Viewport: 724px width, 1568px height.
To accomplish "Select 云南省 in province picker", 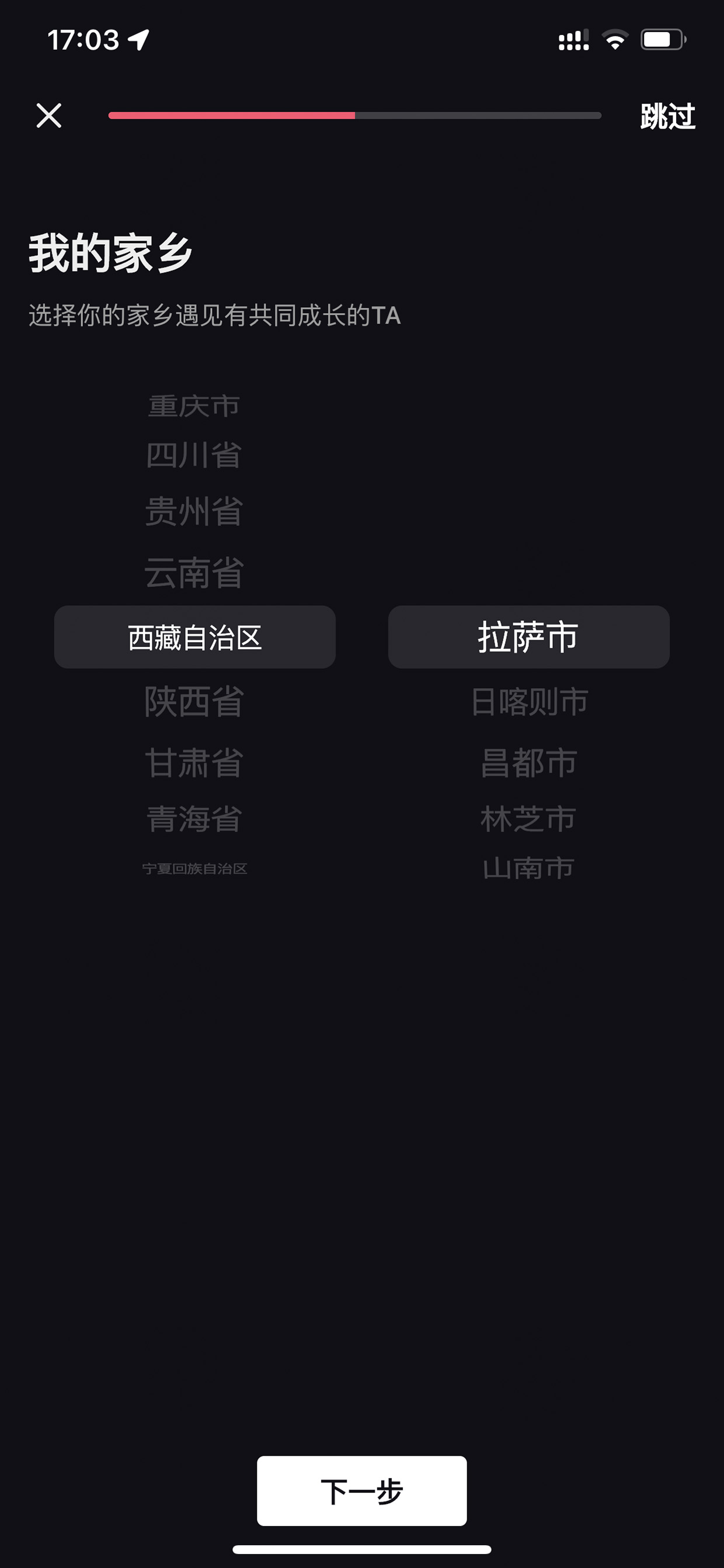I will click(x=194, y=573).
